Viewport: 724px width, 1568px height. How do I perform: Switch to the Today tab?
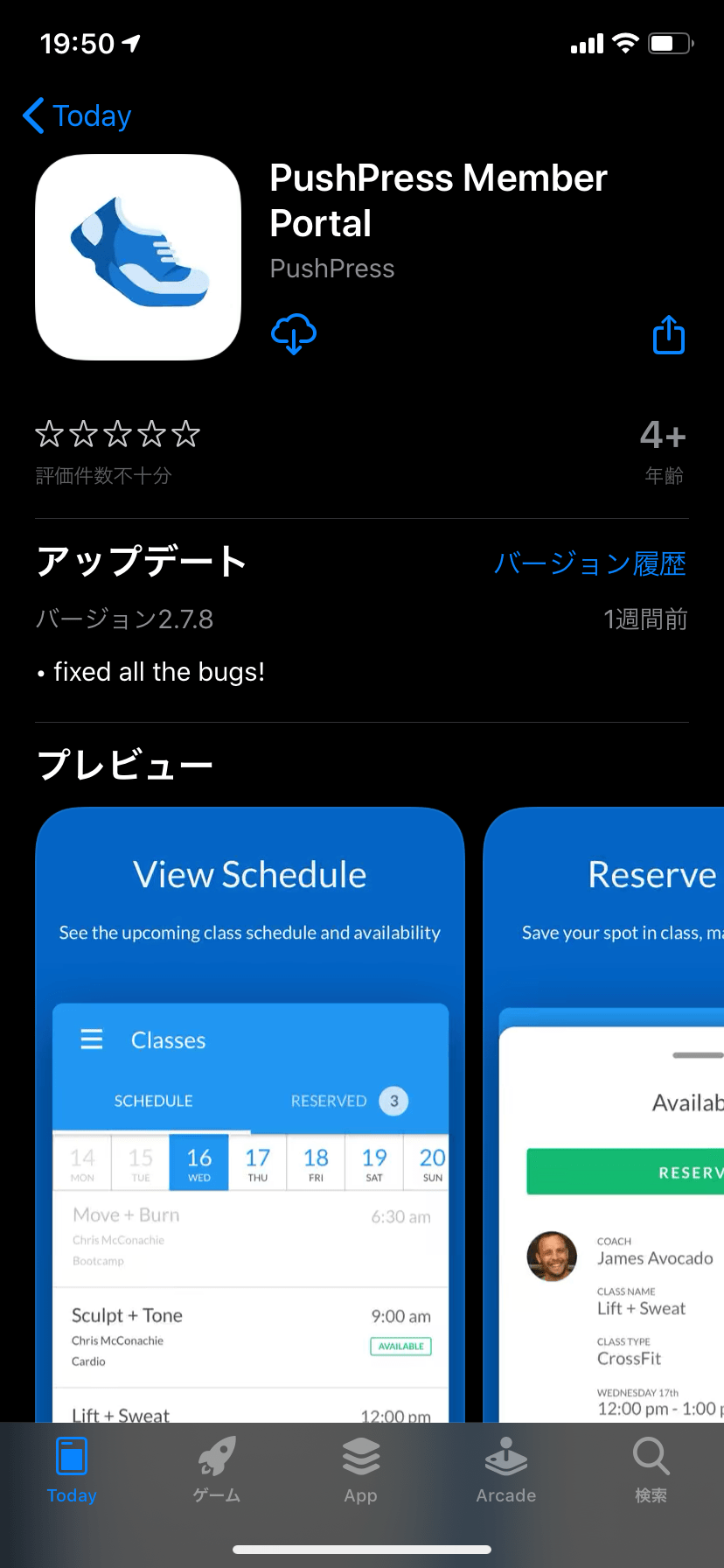click(72, 1470)
